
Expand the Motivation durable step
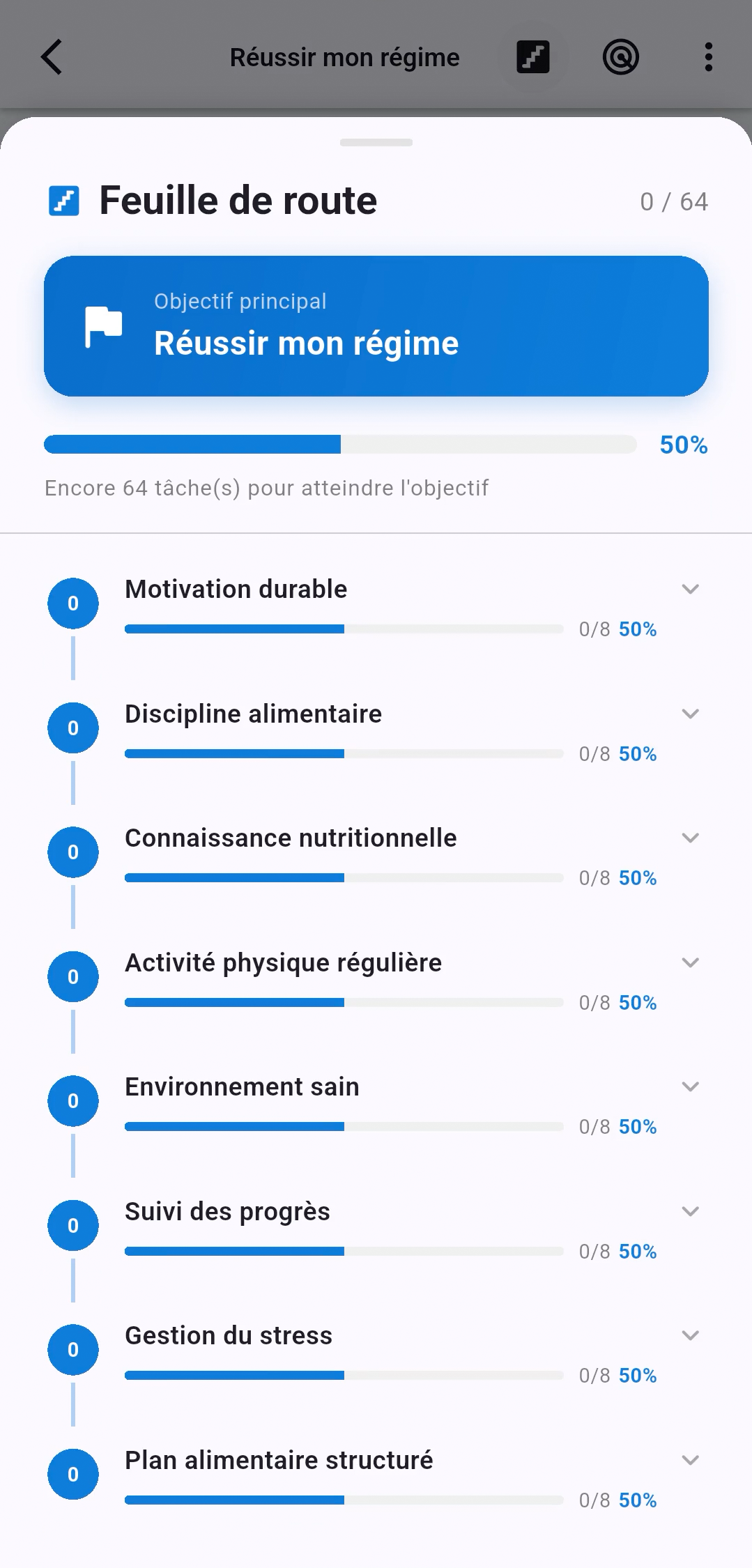coord(690,590)
